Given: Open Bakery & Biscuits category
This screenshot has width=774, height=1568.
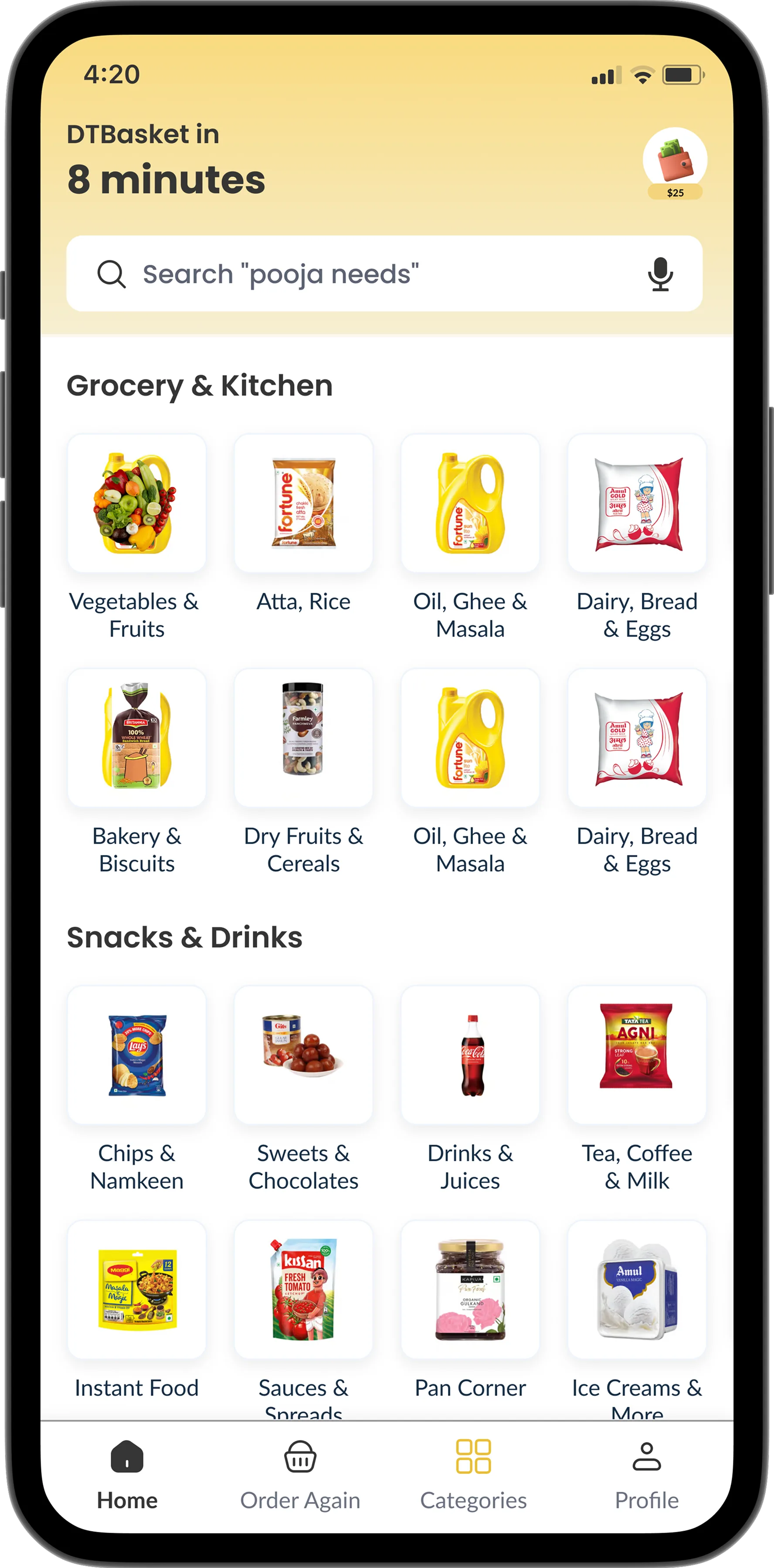Looking at the screenshot, I should pos(137,738).
